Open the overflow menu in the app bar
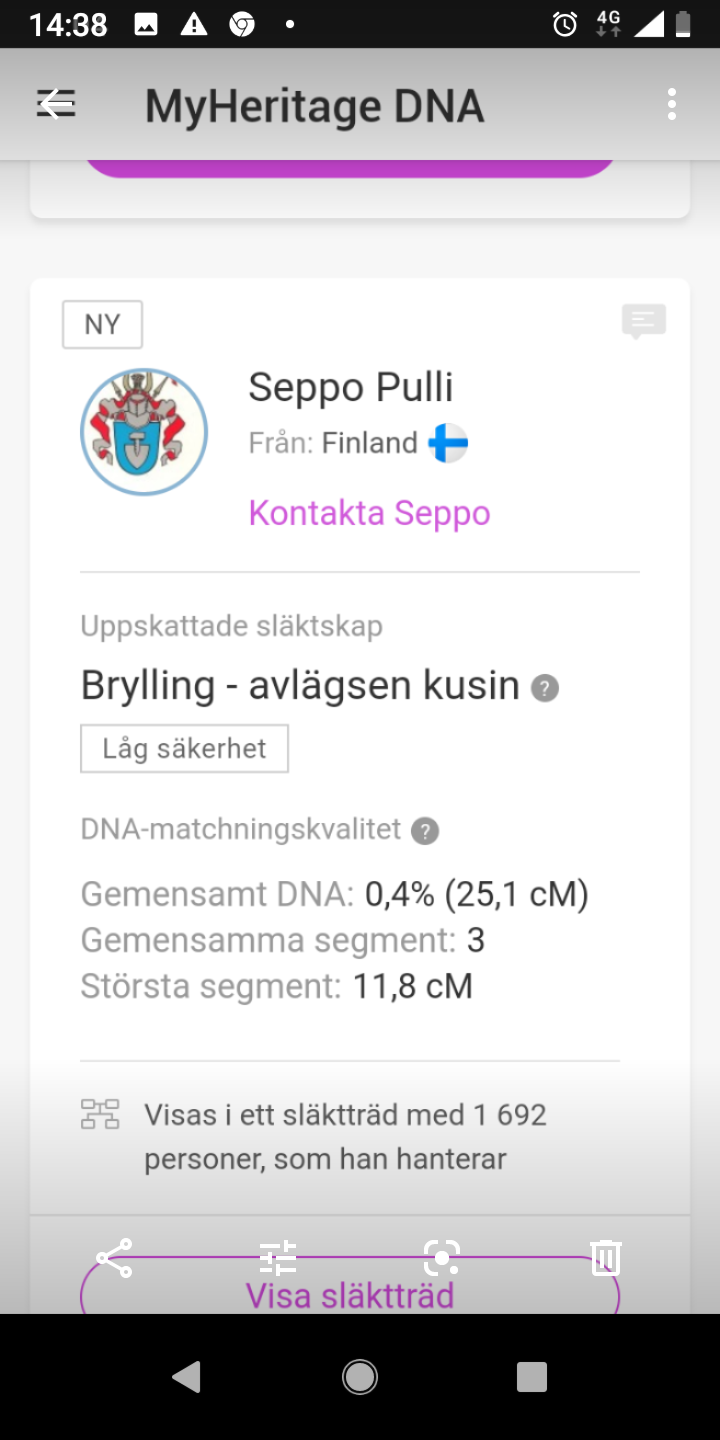This screenshot has width=720, height=1440. click(x=671, y=104)
